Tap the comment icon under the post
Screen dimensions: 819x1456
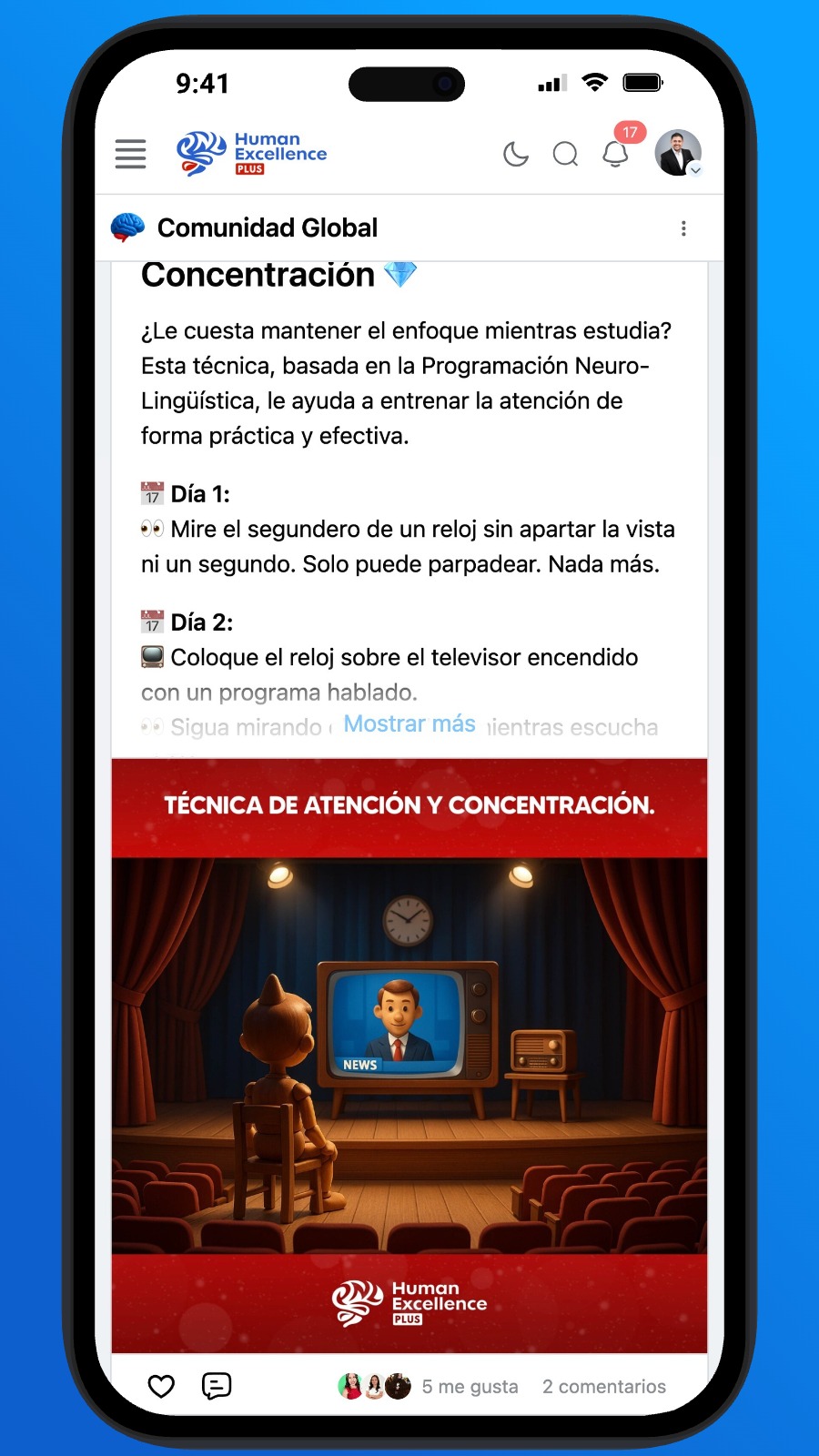click(x=216, y=1386)
